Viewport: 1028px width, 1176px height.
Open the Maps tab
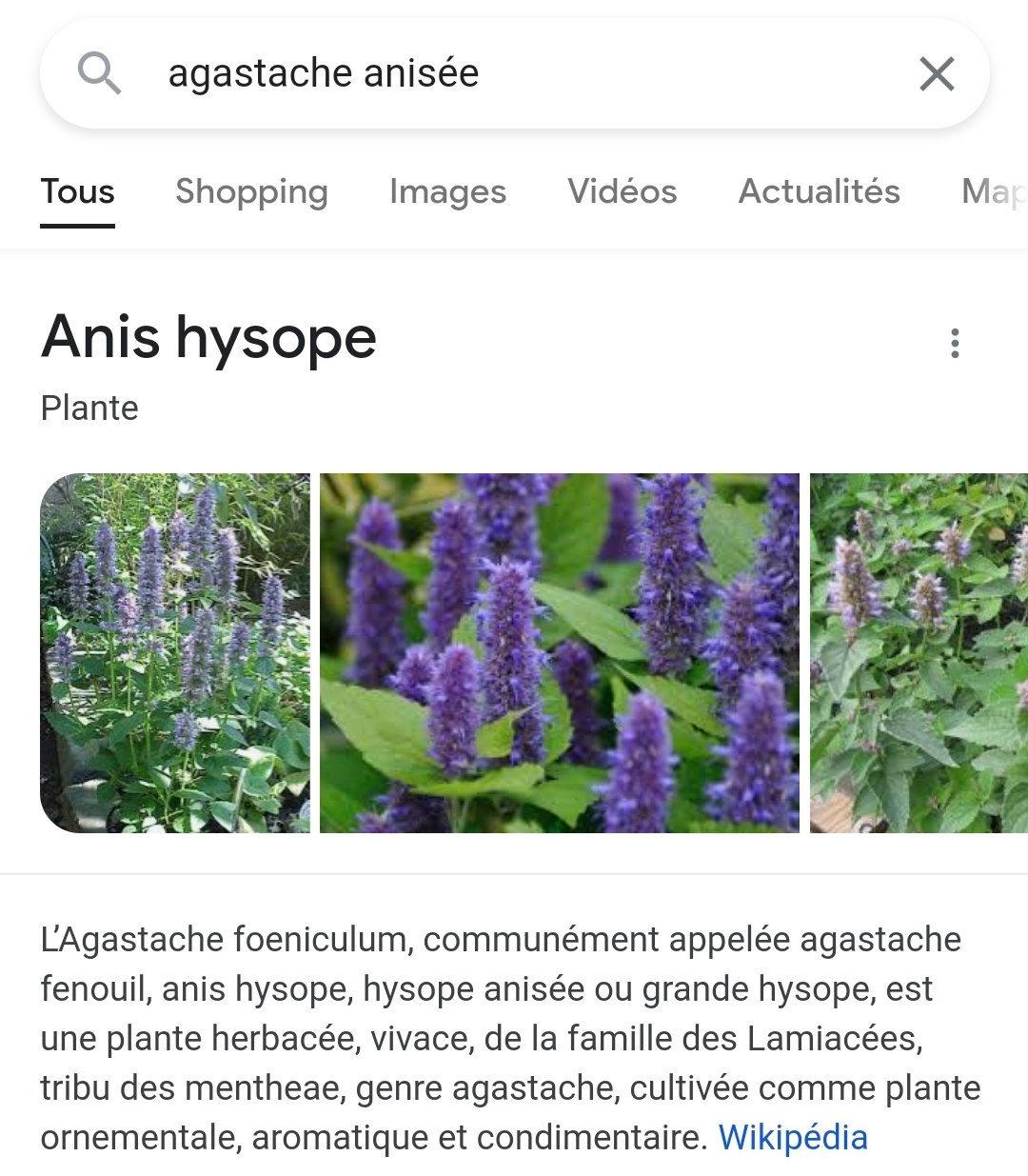pos(993,191)
